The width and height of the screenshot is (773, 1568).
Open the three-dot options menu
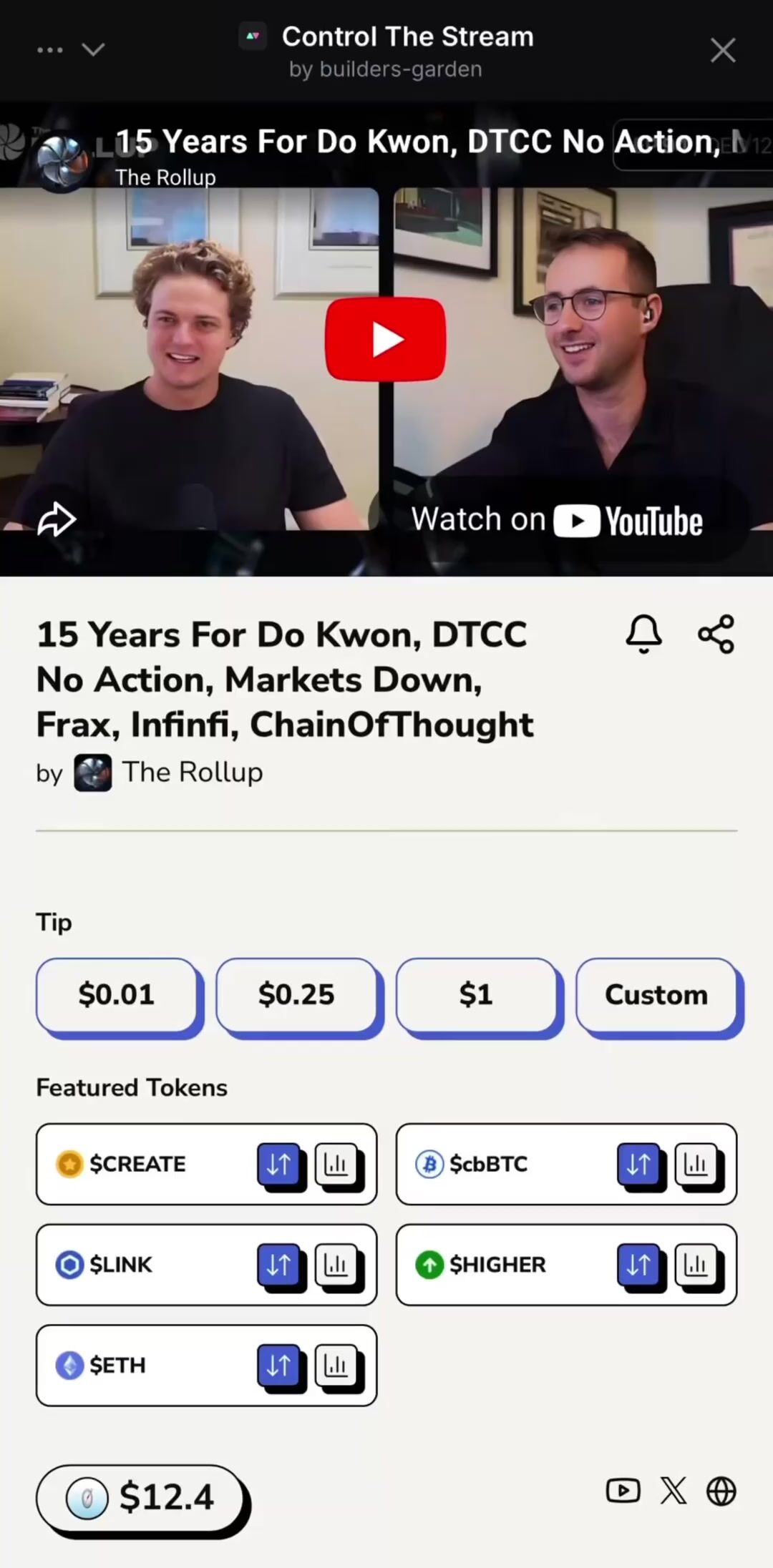click(50, 50)
